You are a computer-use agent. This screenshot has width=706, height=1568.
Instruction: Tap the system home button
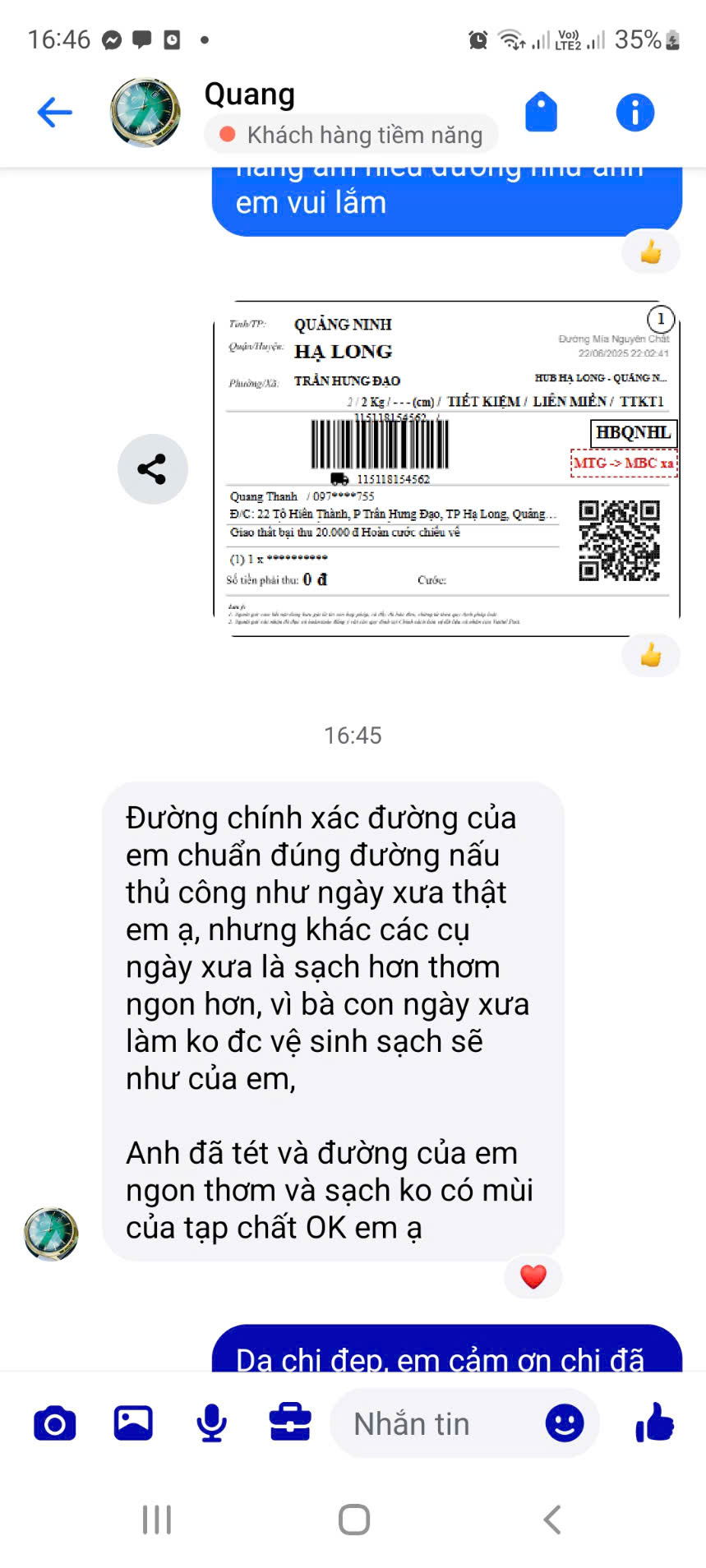353,1520
